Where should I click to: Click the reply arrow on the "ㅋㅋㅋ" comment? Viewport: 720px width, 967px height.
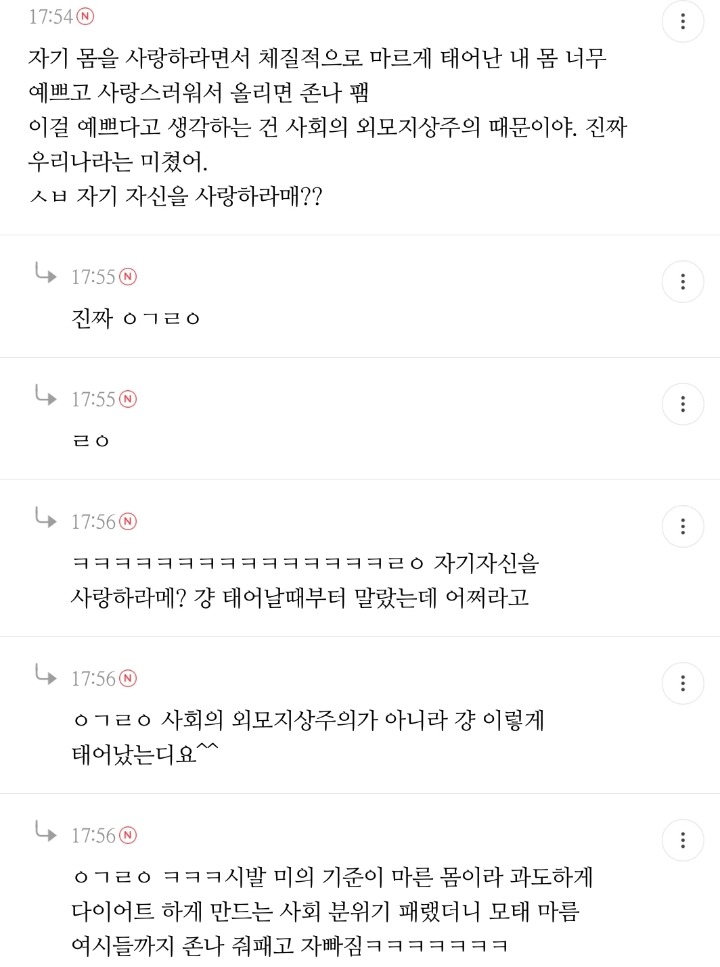(x=46, y=519)
